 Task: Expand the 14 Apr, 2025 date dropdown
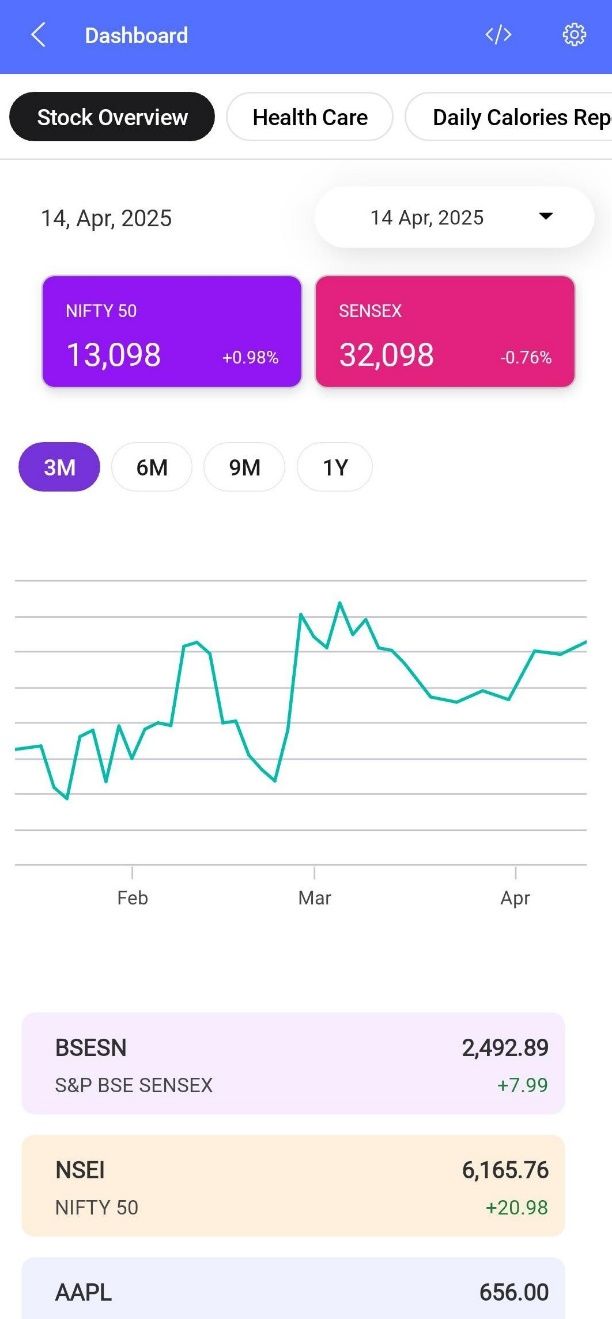click(454, 217)
